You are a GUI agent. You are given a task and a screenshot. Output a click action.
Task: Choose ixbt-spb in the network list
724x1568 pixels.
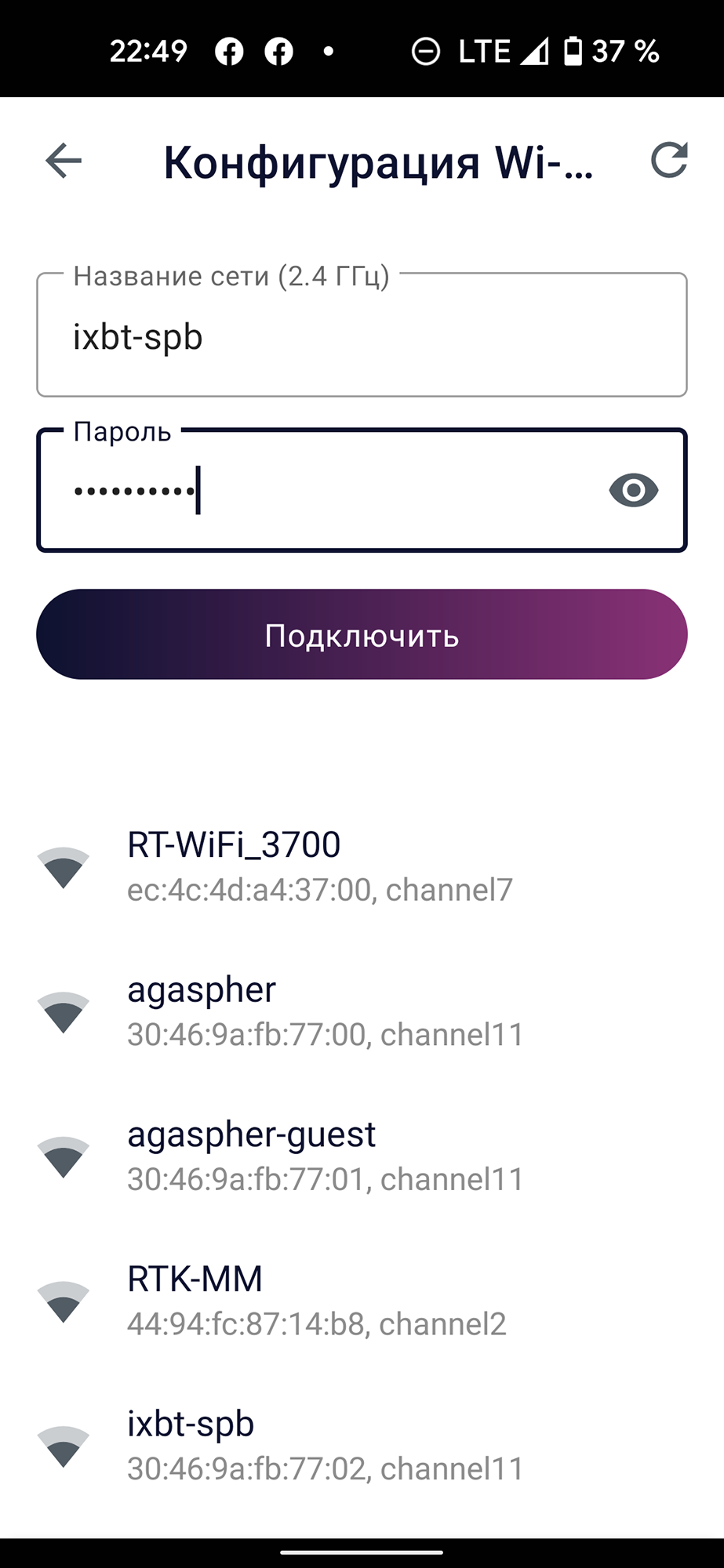[x=325, y=1445]
